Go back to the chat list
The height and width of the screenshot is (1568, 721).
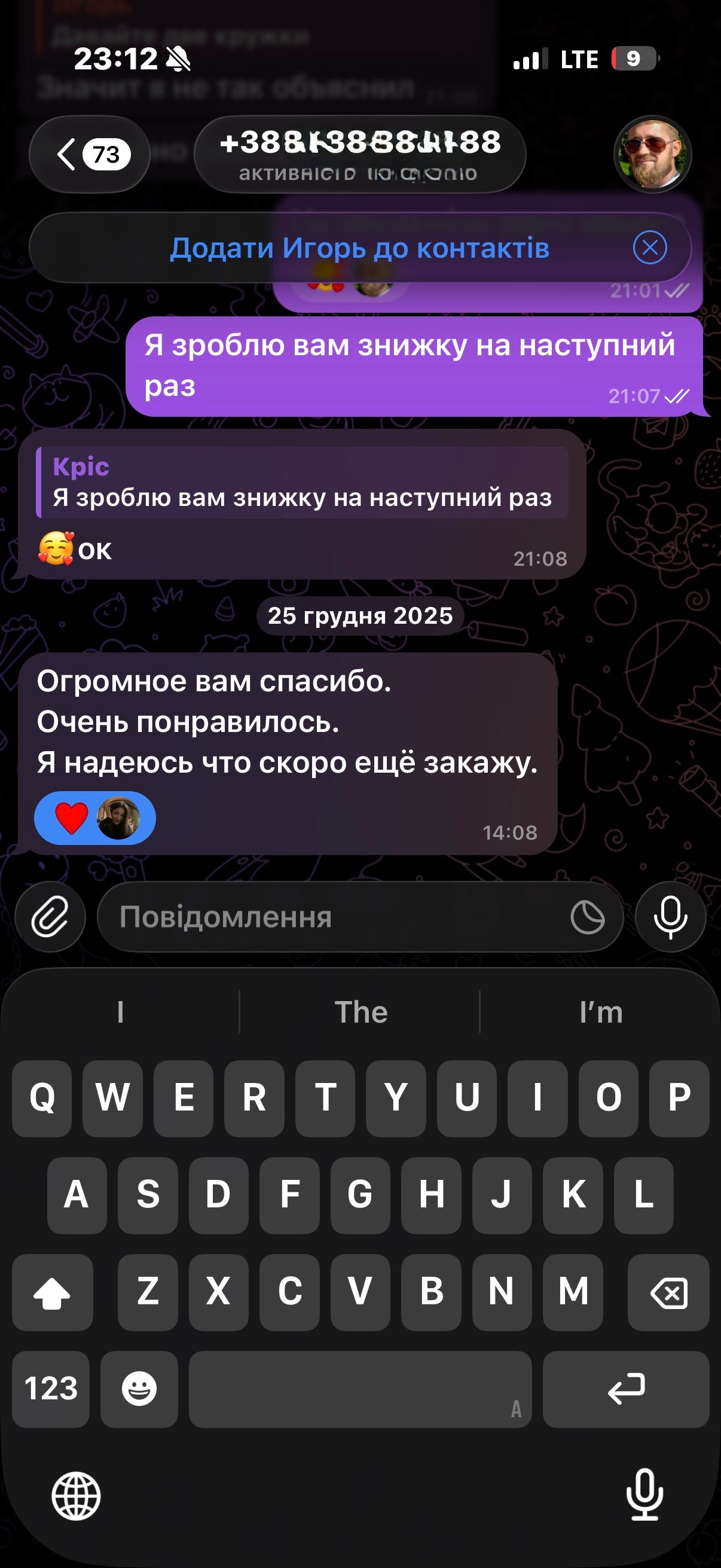(x=89, y=154)
